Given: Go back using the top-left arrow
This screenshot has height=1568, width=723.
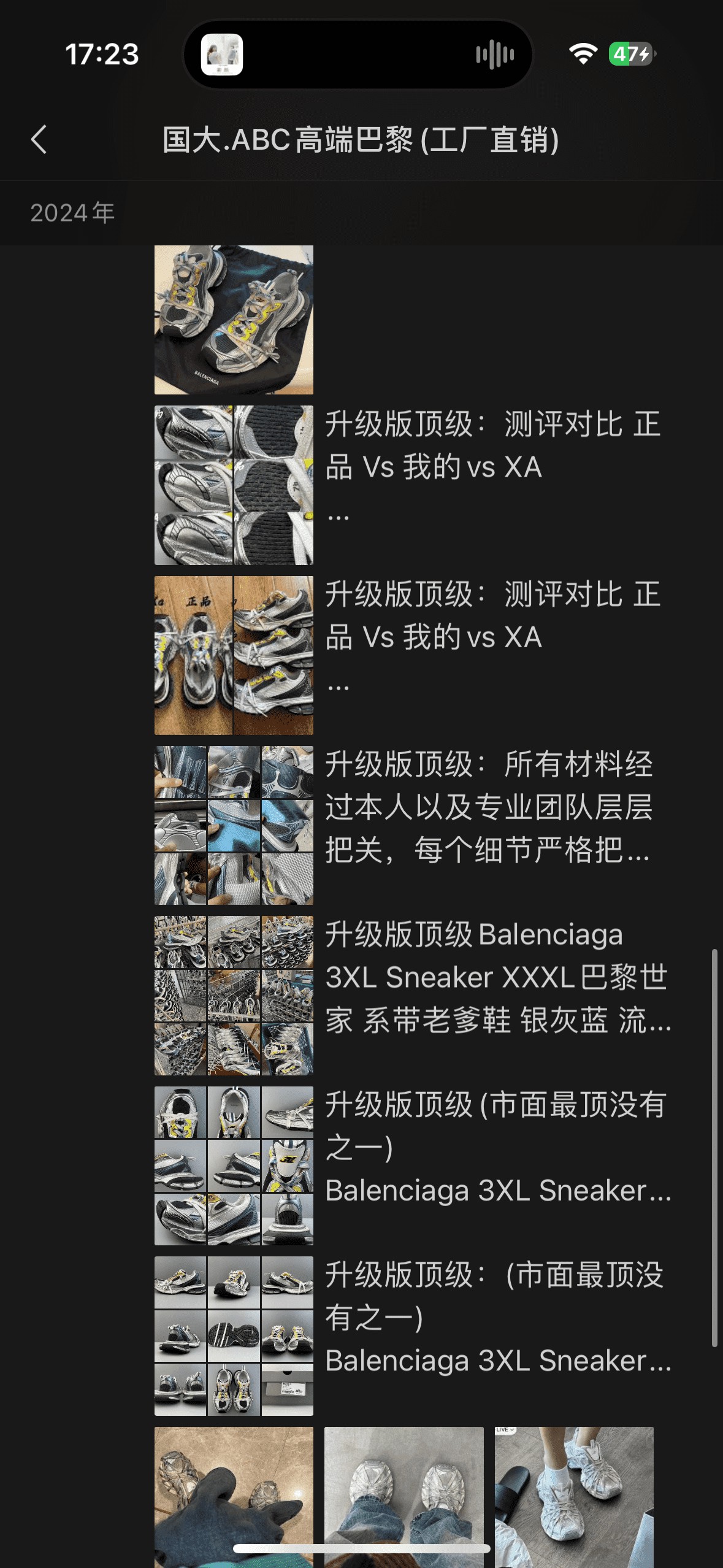Looking at the screenshot, I should [39, 139].
